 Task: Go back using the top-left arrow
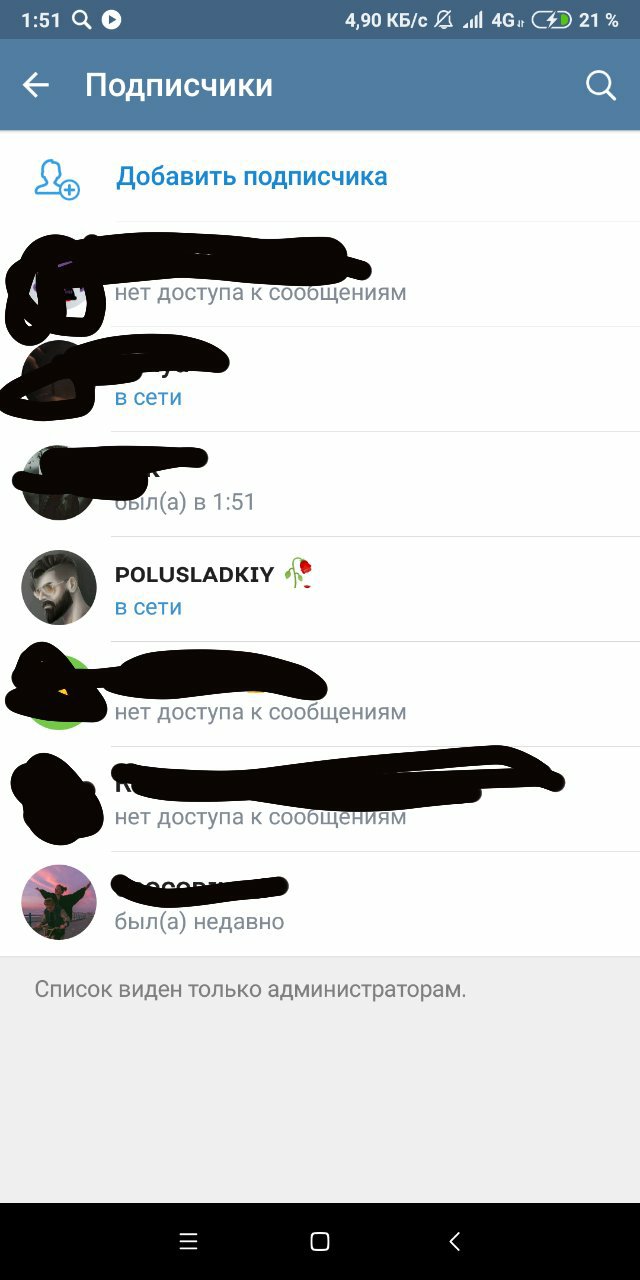click(36, 86)
